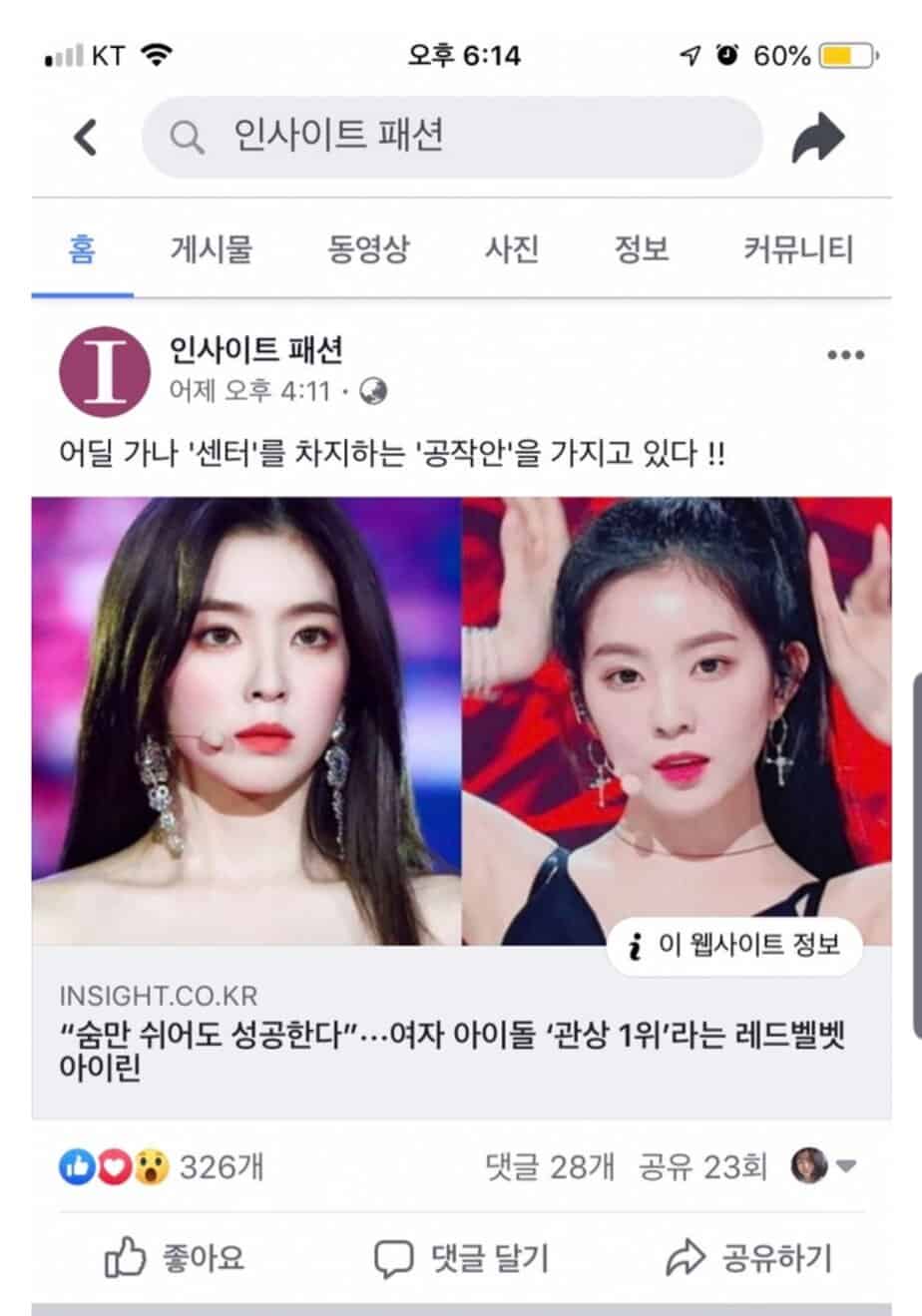Share the post via 공유하기
This screenshot has width=922, height=1316.
[x=748, y=1259]
